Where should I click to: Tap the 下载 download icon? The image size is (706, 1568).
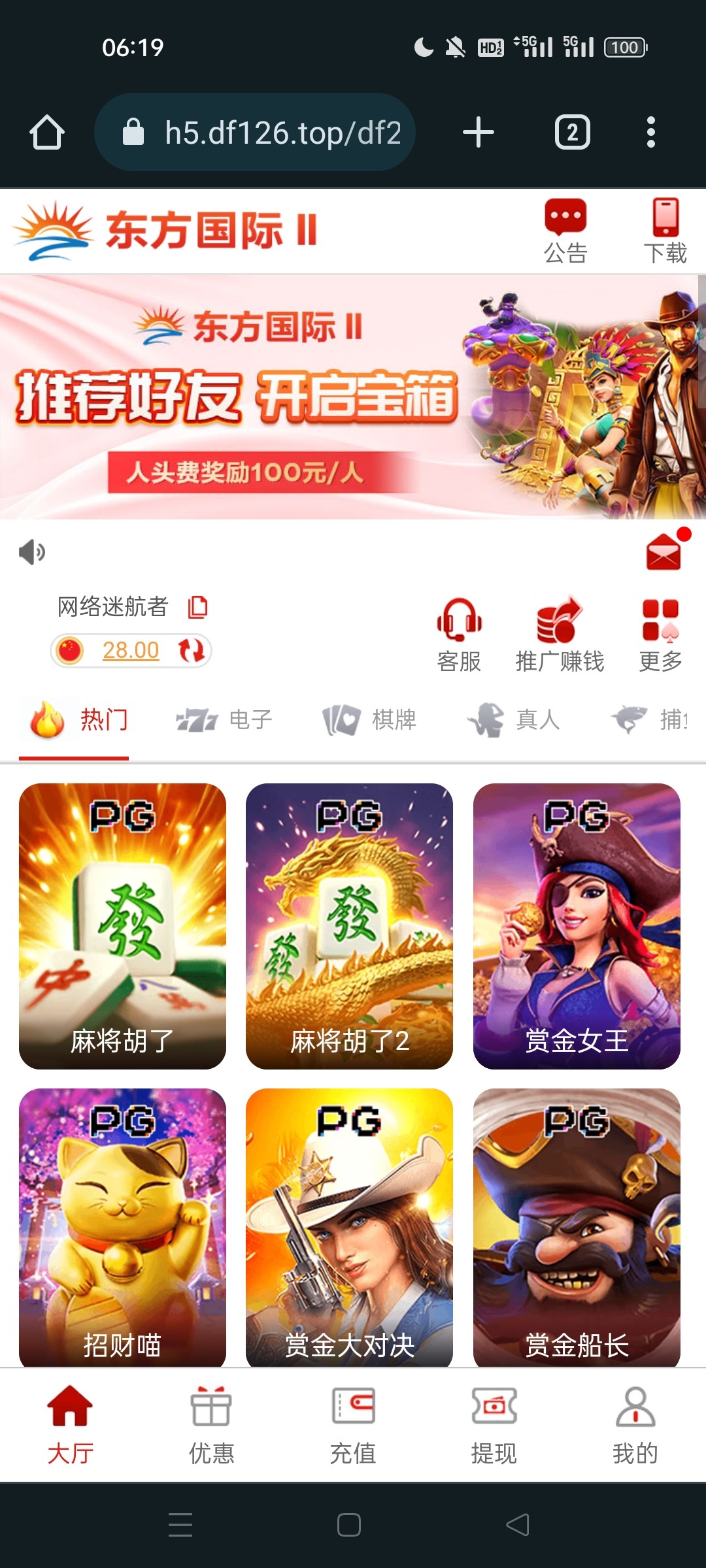665,230
